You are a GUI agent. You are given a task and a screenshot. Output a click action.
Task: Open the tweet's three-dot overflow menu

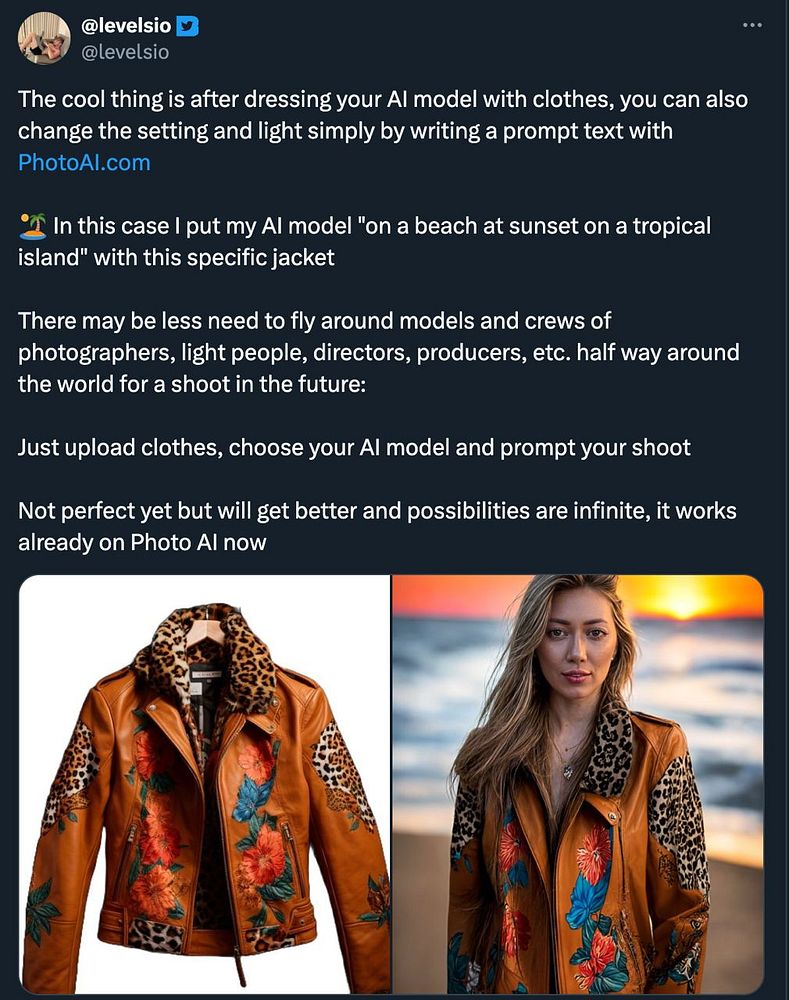click(x=752, y=25)
